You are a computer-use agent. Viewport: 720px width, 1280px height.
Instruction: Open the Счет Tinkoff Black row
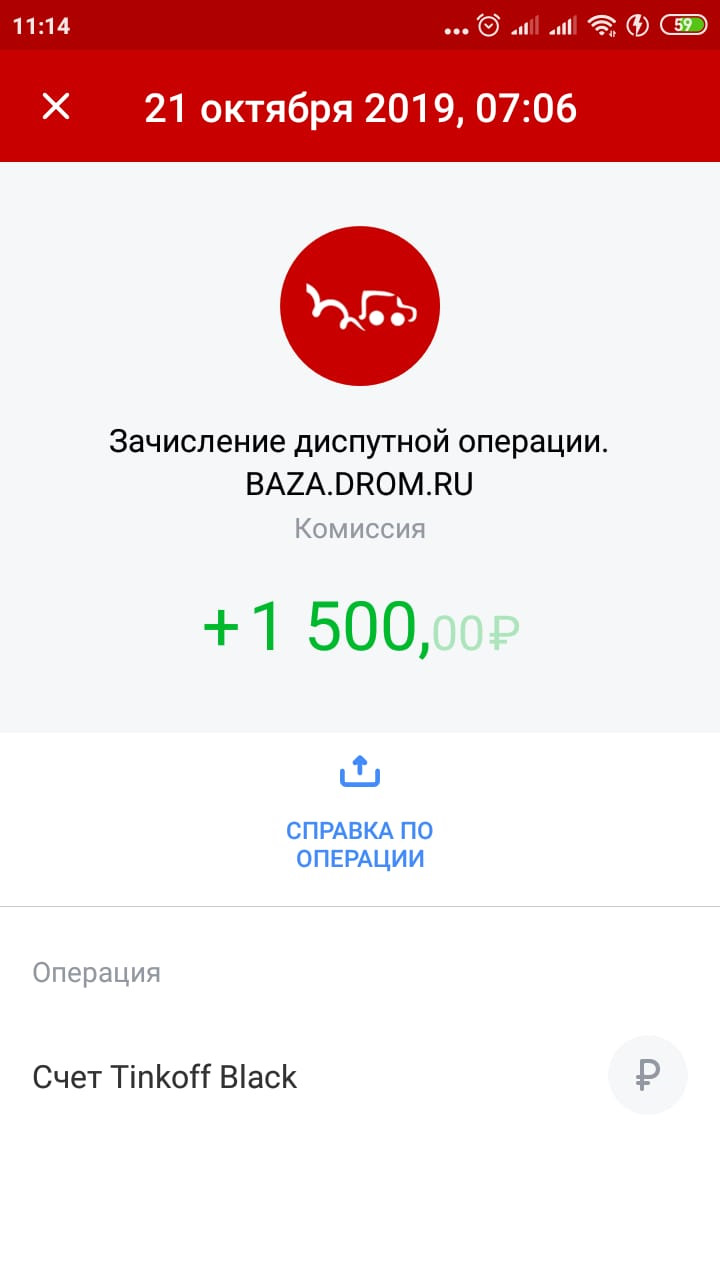pos(360,1076)
